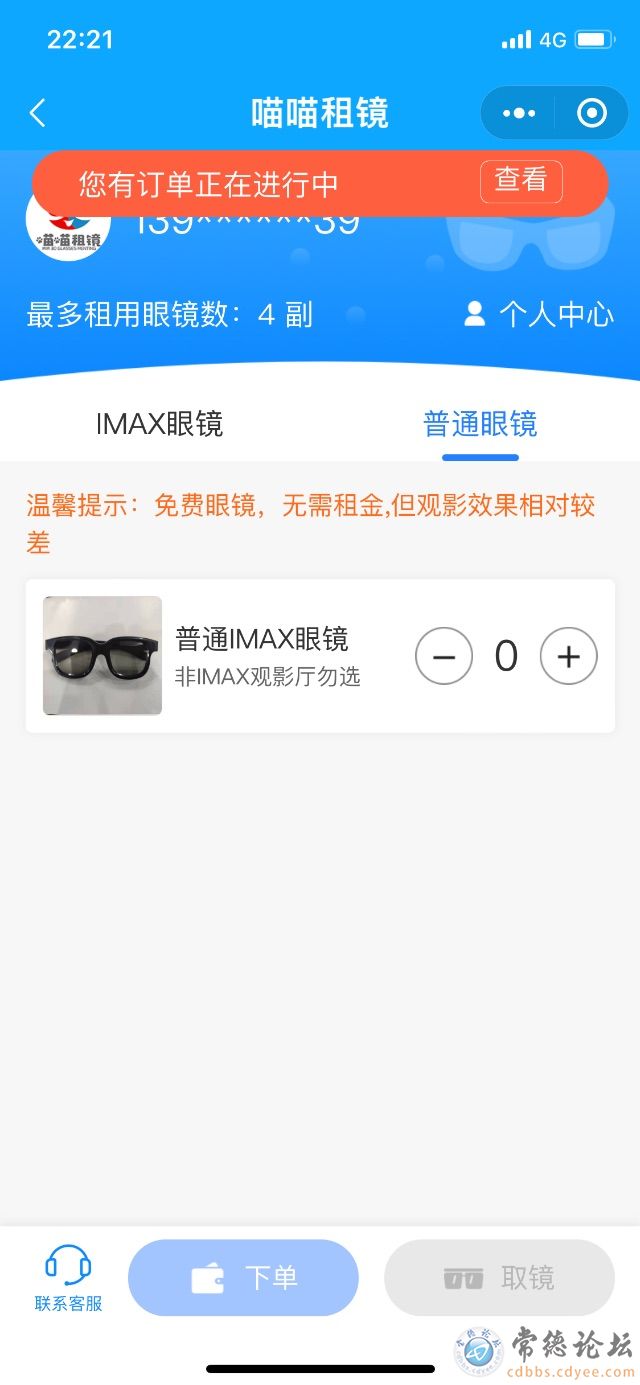The width and height of the screenshot is (640, 1385).
Task: Open the mini program more options menu
Action: (519, 113)
